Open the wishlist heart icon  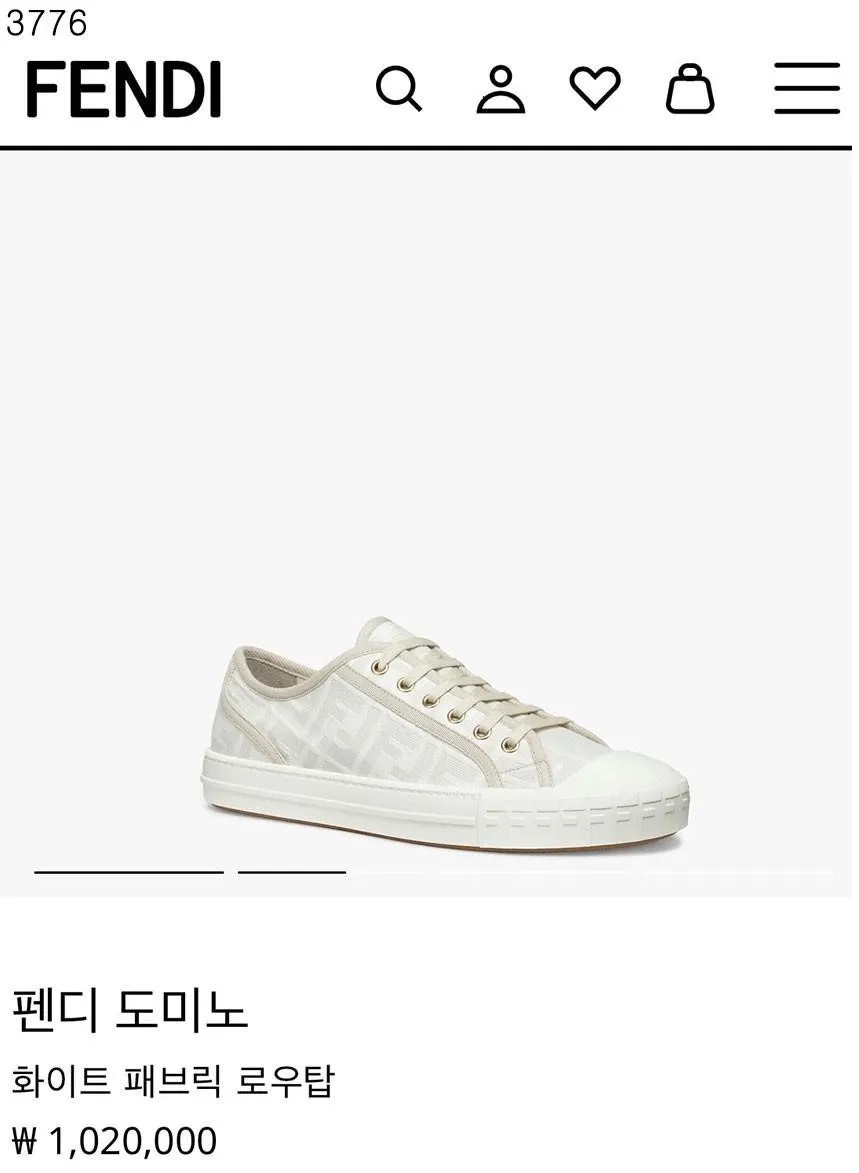pos(595,88)
